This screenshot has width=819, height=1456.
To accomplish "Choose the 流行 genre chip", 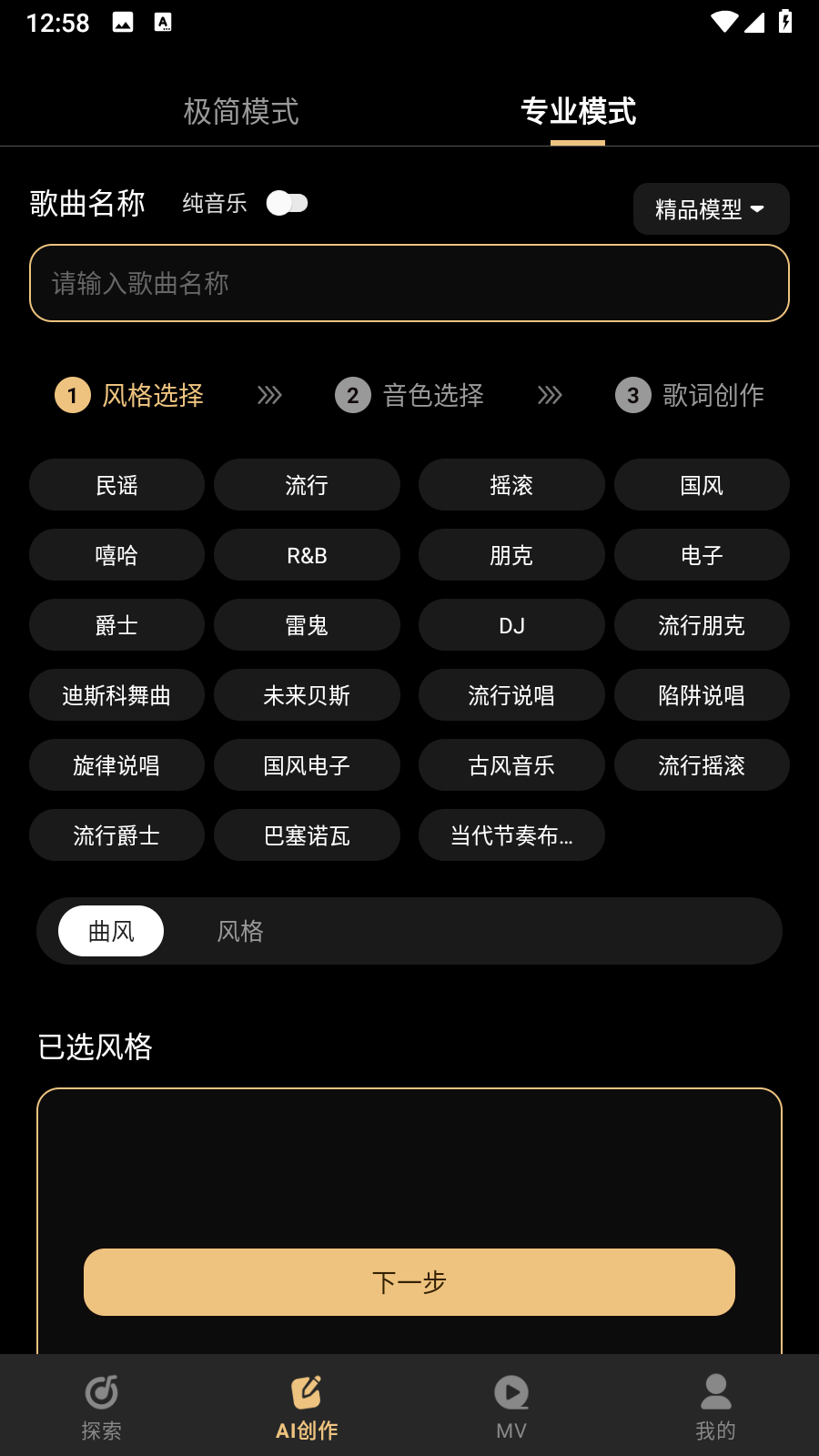I will click(307, 485).
